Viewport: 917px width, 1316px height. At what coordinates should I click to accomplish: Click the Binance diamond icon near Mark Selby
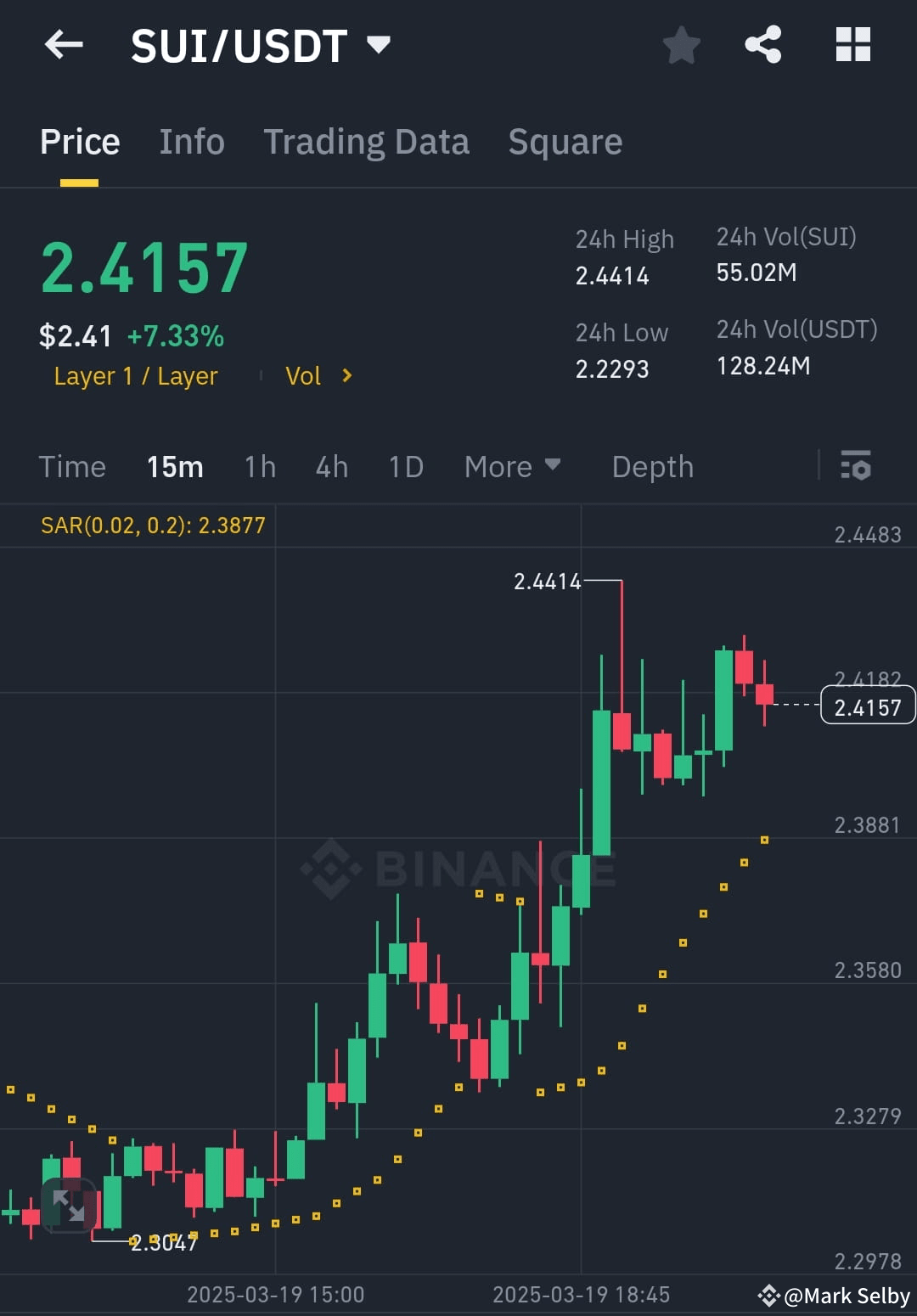point(769,1296)
